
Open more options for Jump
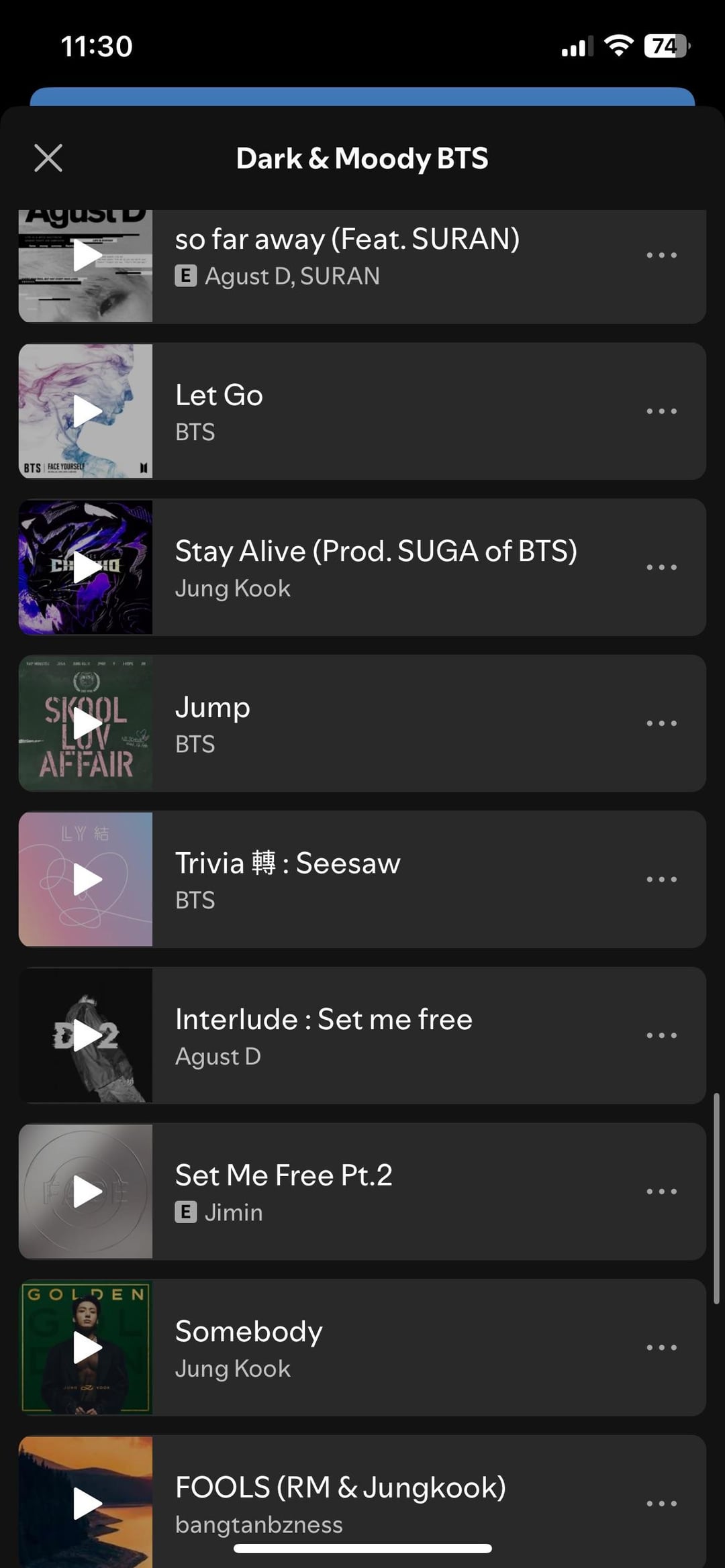tap(661, 723)
